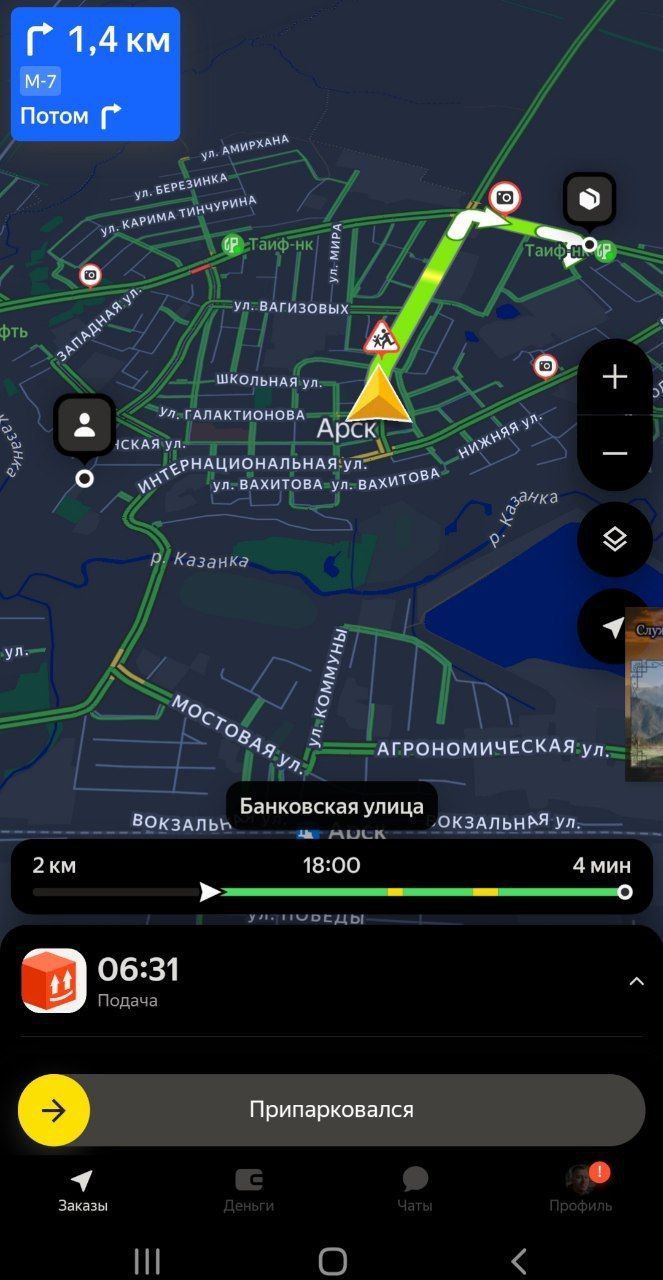Tap the Припарковался button
Screen dimensions: 663x1280
pyautogui.click(x=331, y=1110)
